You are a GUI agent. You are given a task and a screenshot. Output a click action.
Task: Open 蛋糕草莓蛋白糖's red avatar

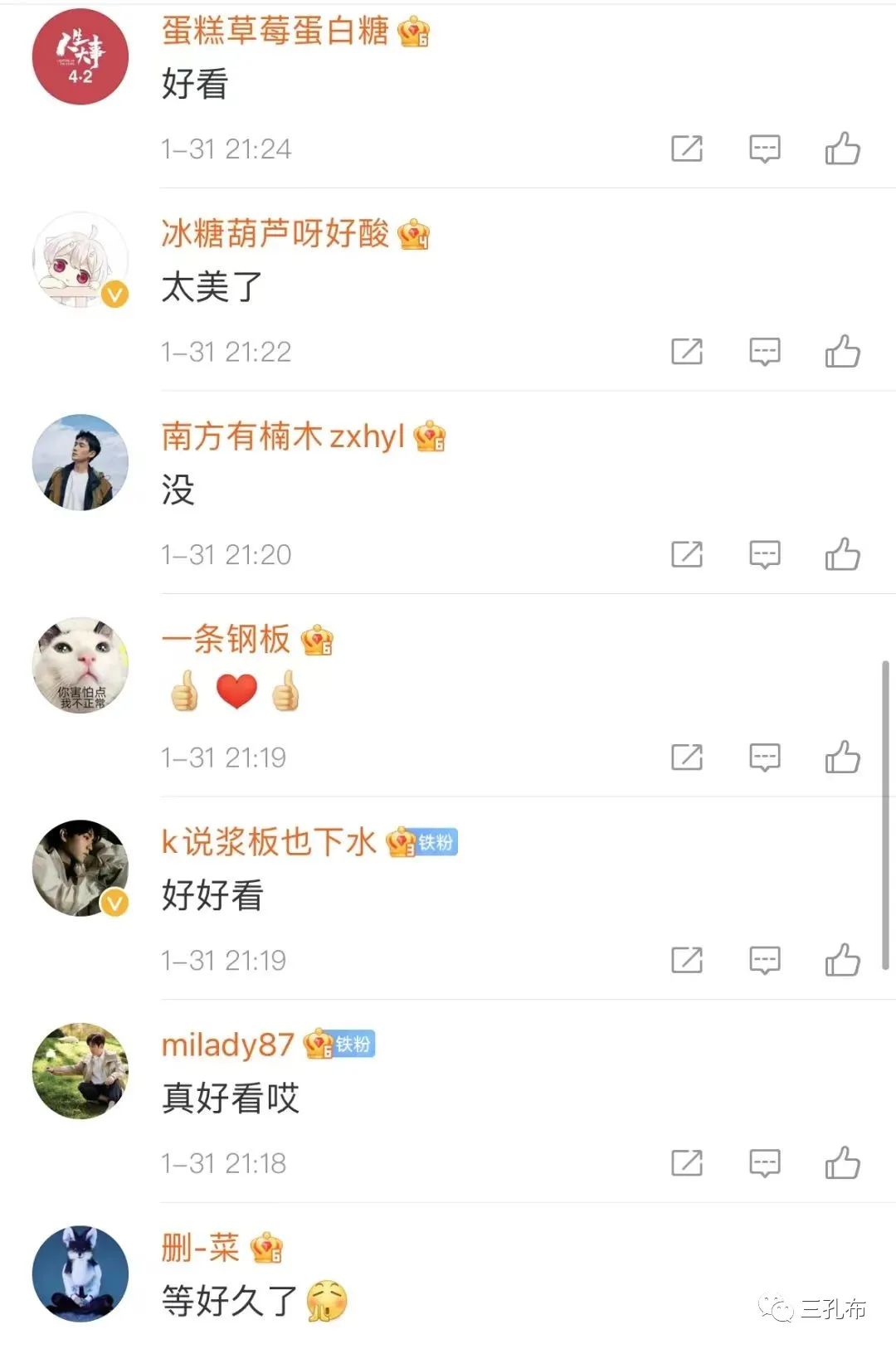pos(80,56)
